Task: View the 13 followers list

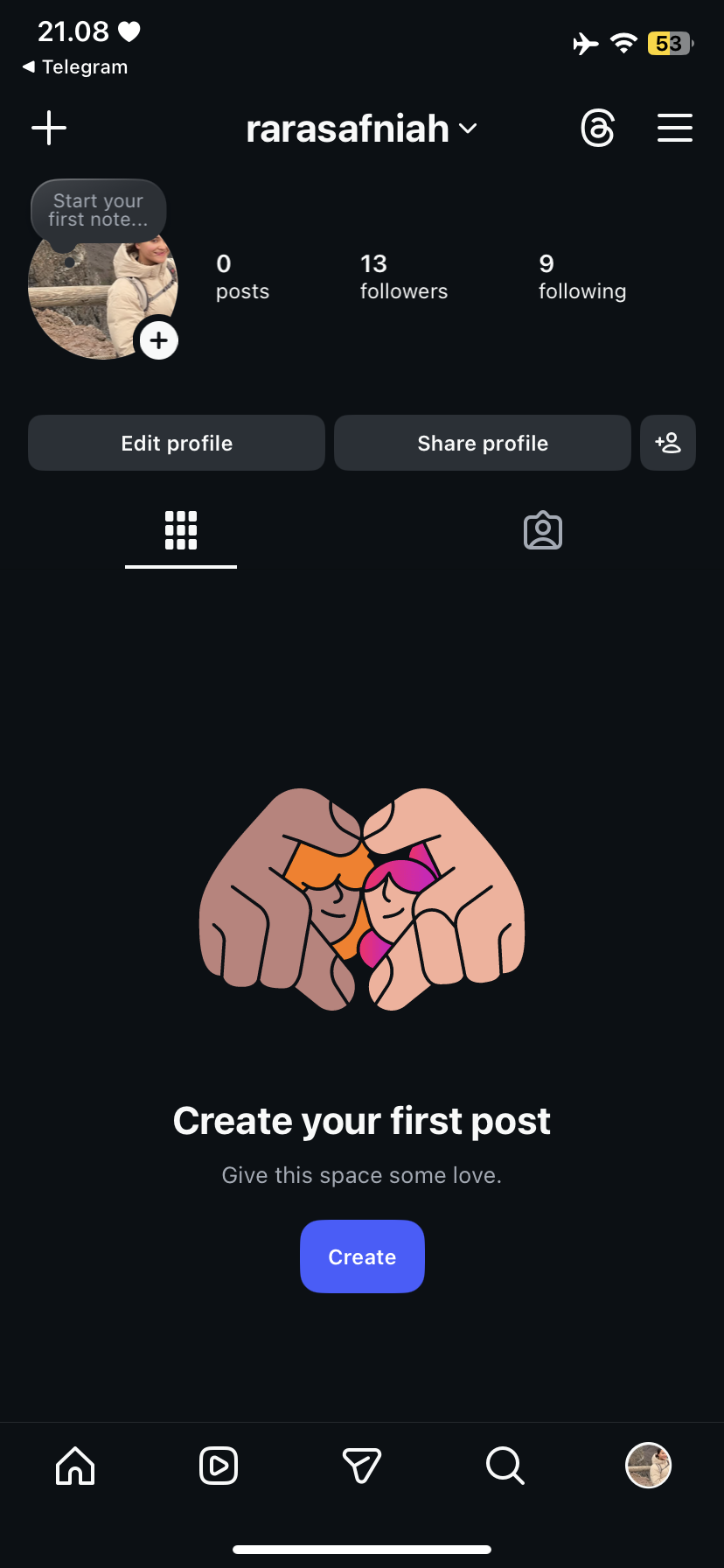Action: [403, 276]
